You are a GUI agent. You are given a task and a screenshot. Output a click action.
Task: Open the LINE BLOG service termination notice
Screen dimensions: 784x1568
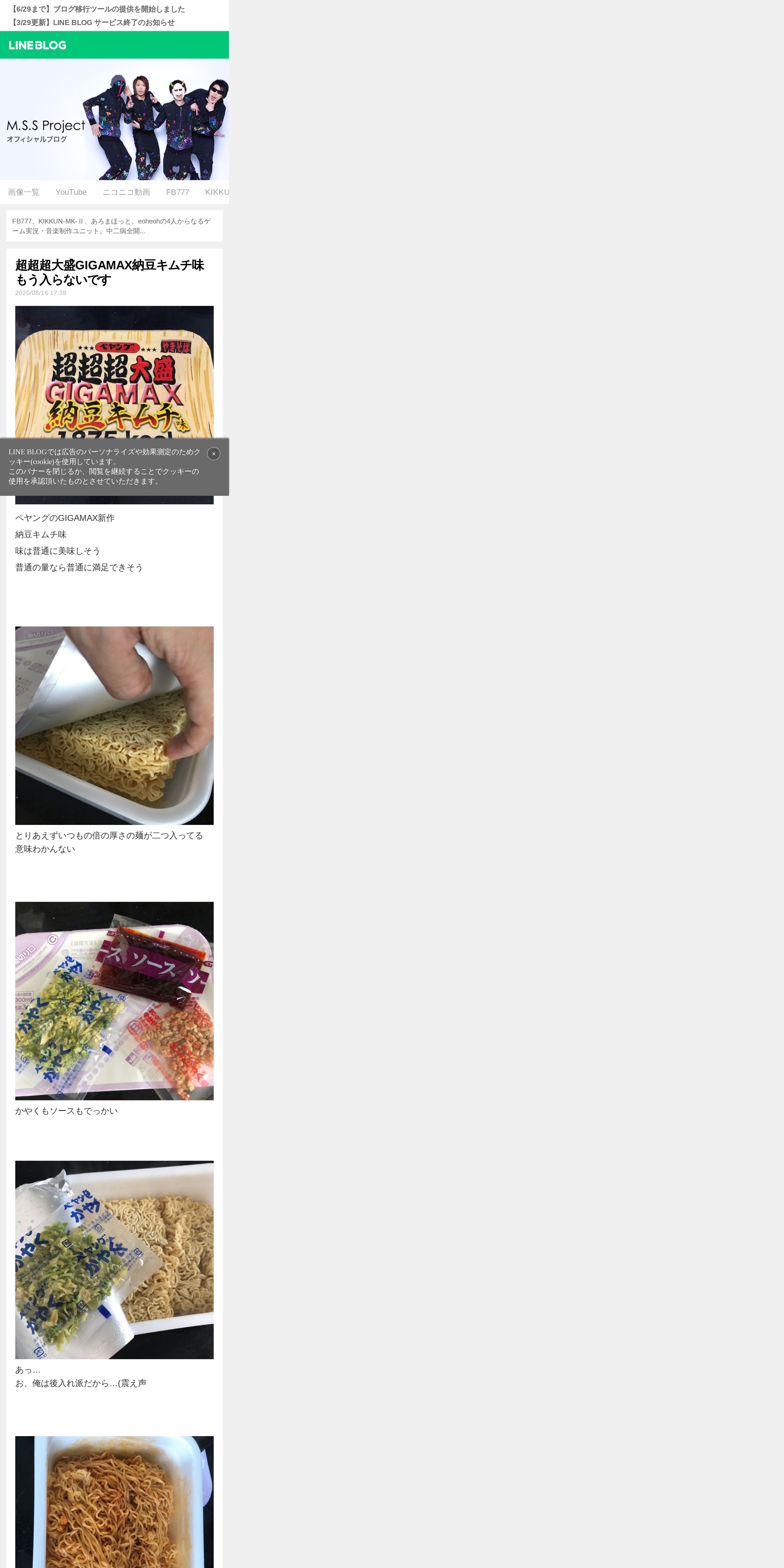click(93, 23)
